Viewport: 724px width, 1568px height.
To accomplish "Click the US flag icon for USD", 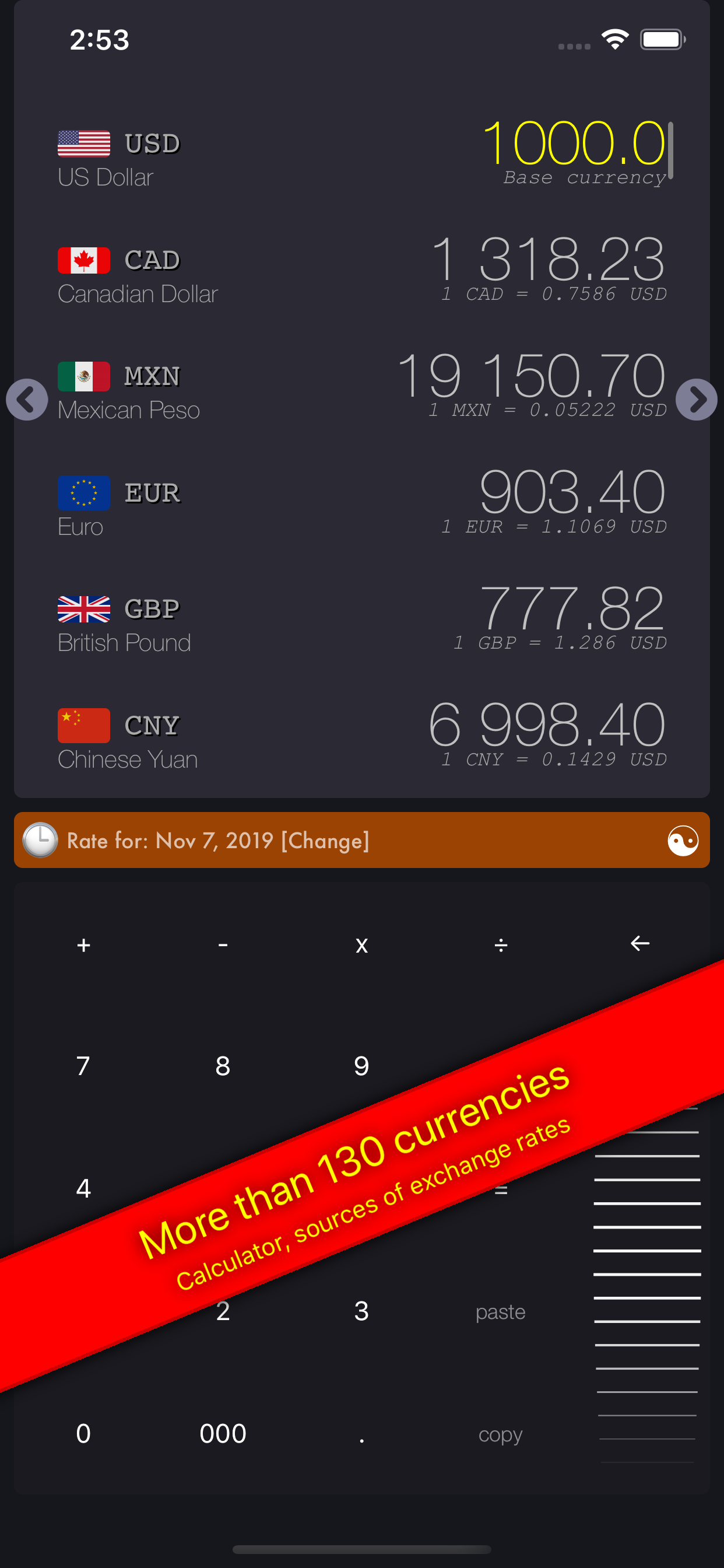I will point(83,143).
